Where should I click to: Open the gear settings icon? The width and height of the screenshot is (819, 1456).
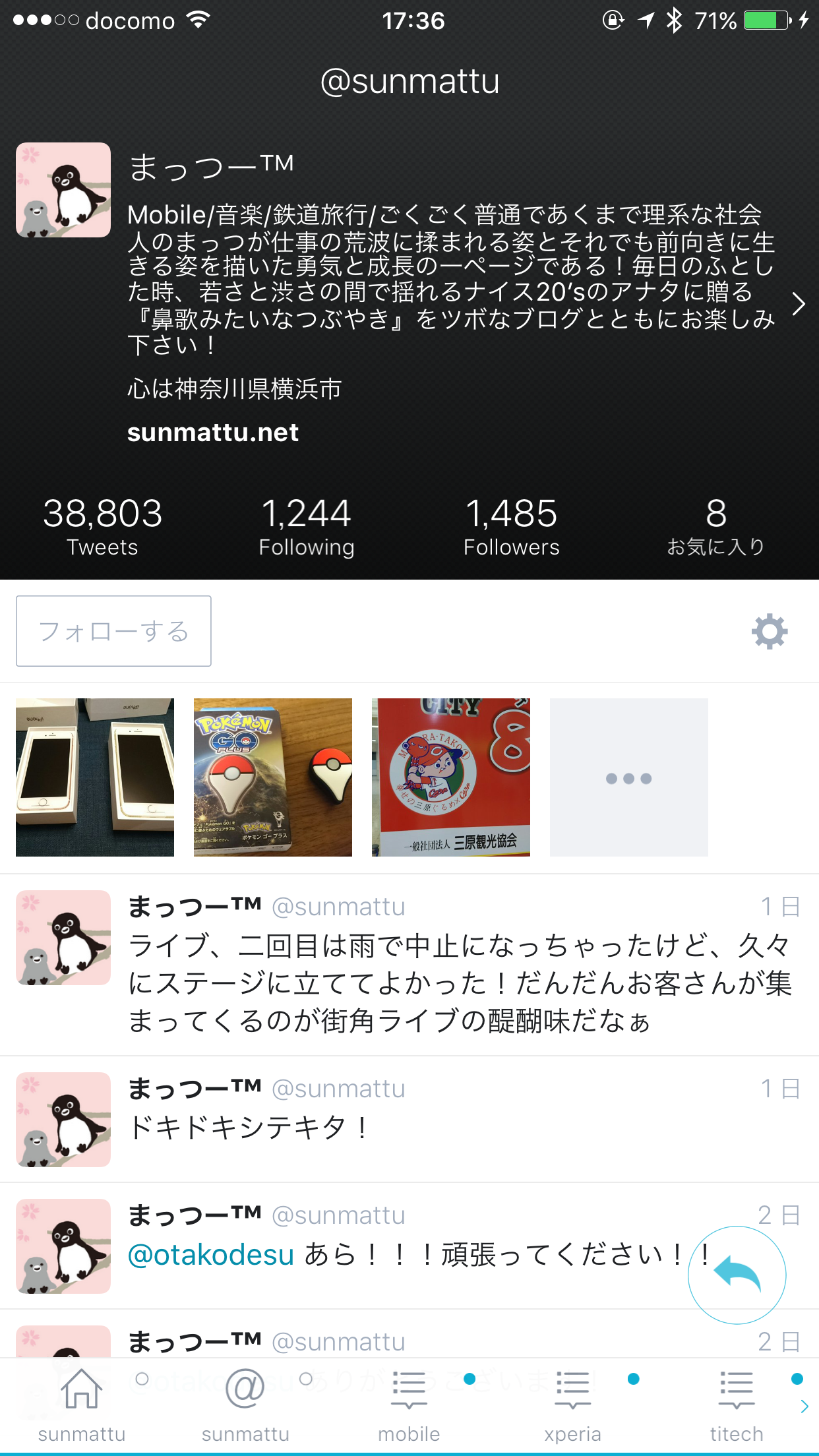(770, 632)
